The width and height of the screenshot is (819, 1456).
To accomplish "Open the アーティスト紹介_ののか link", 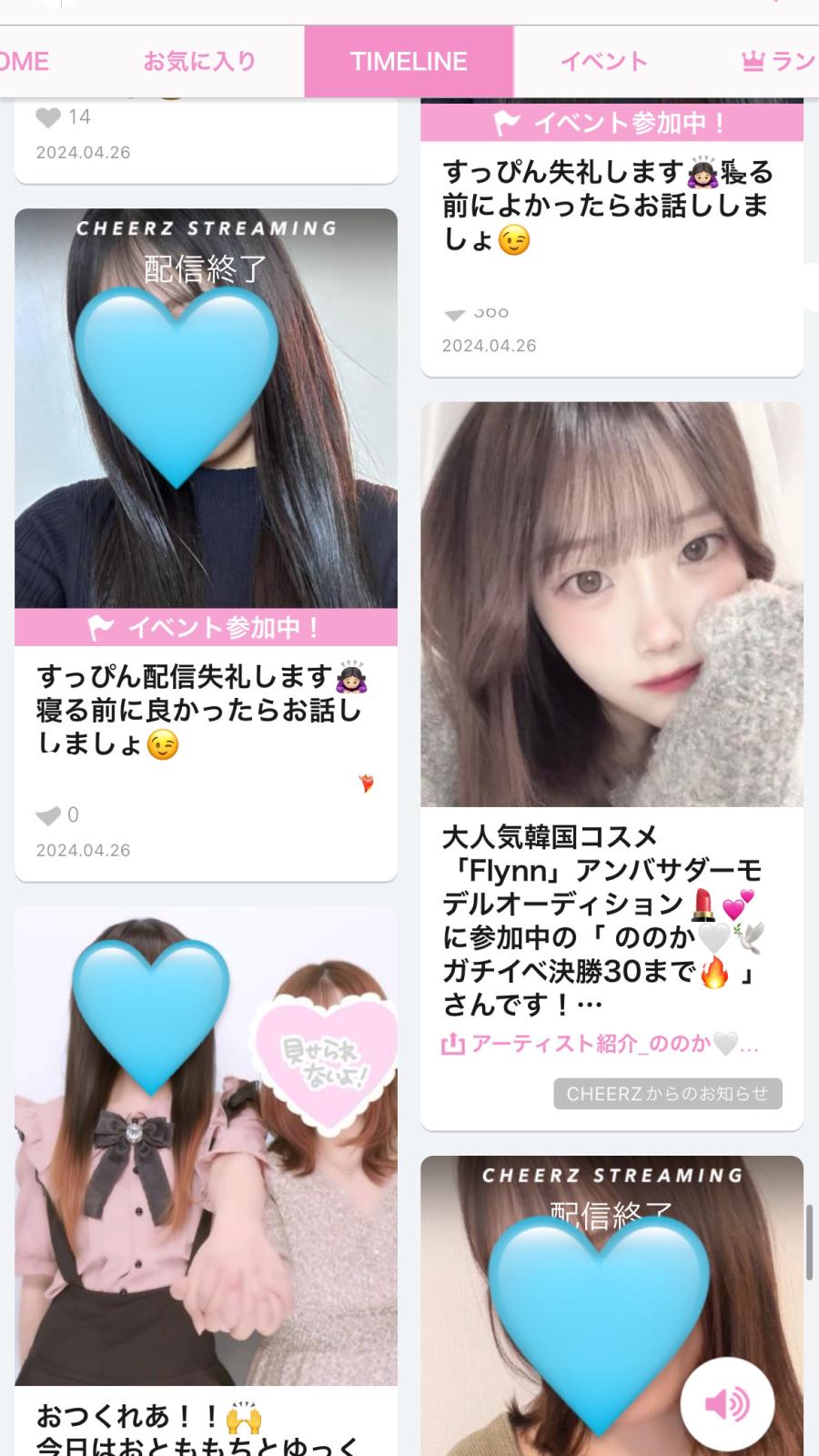I will (x=601, y=1044).
